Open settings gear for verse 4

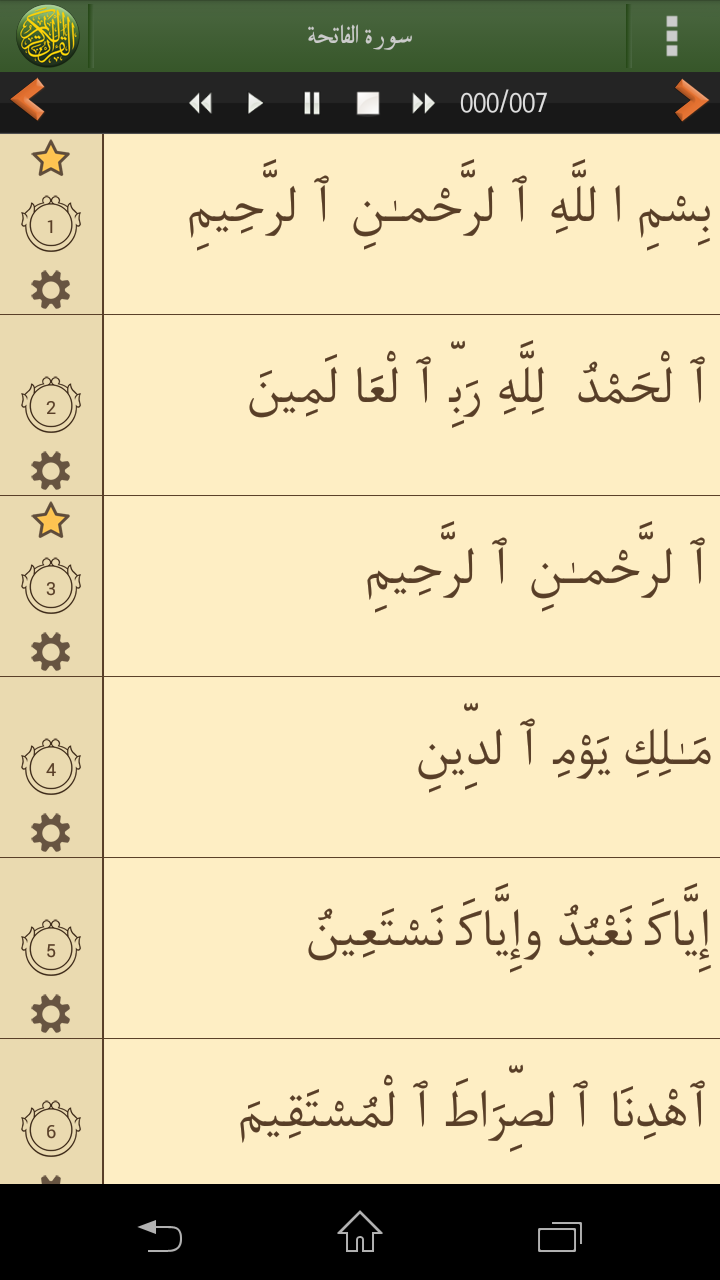[x=50, y=832]
